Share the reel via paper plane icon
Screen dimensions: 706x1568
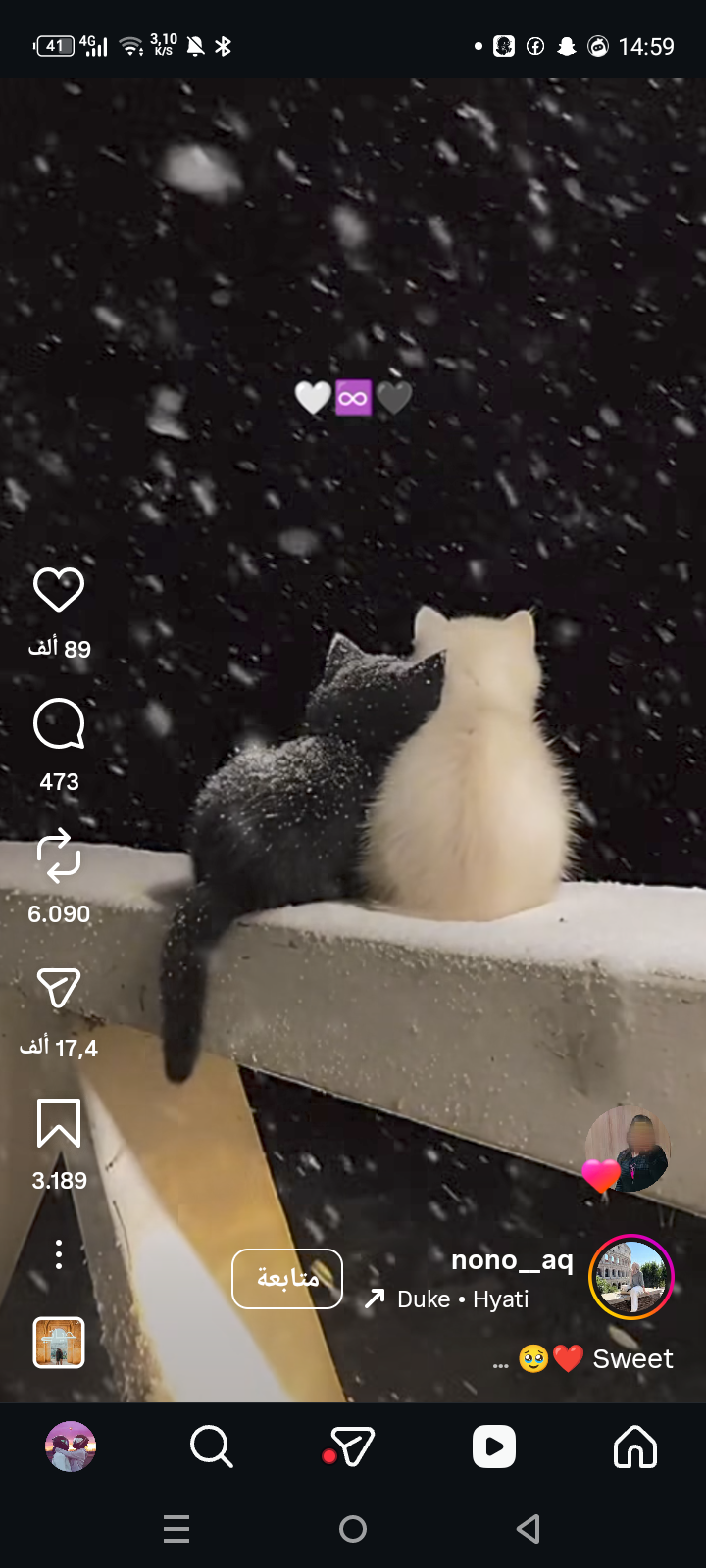coord(59,988)
